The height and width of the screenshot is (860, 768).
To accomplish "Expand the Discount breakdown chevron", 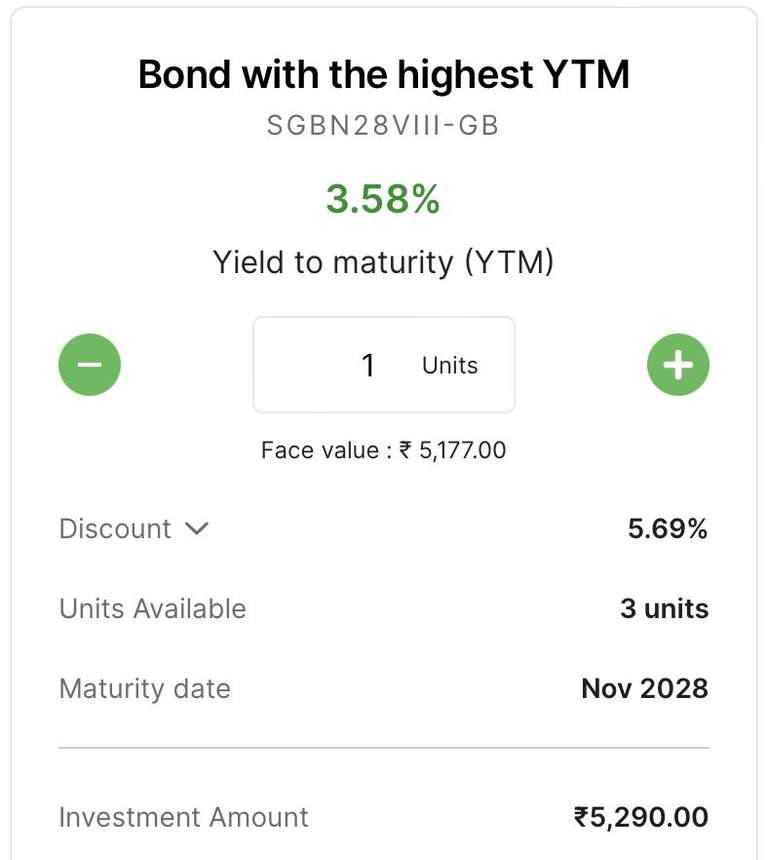I will (x=198, y=529).
